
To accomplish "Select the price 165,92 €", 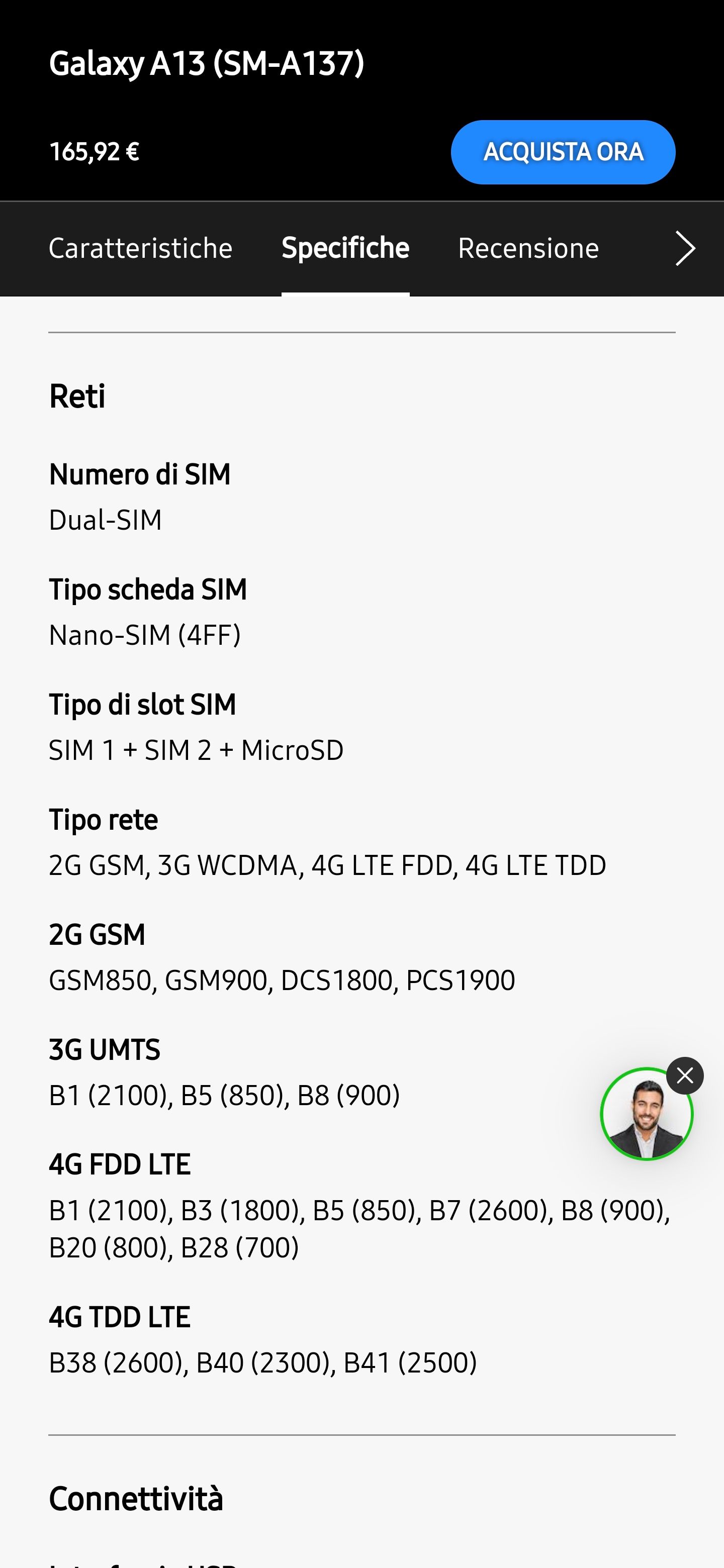I will pyautogui.click(x=95, y=152).
